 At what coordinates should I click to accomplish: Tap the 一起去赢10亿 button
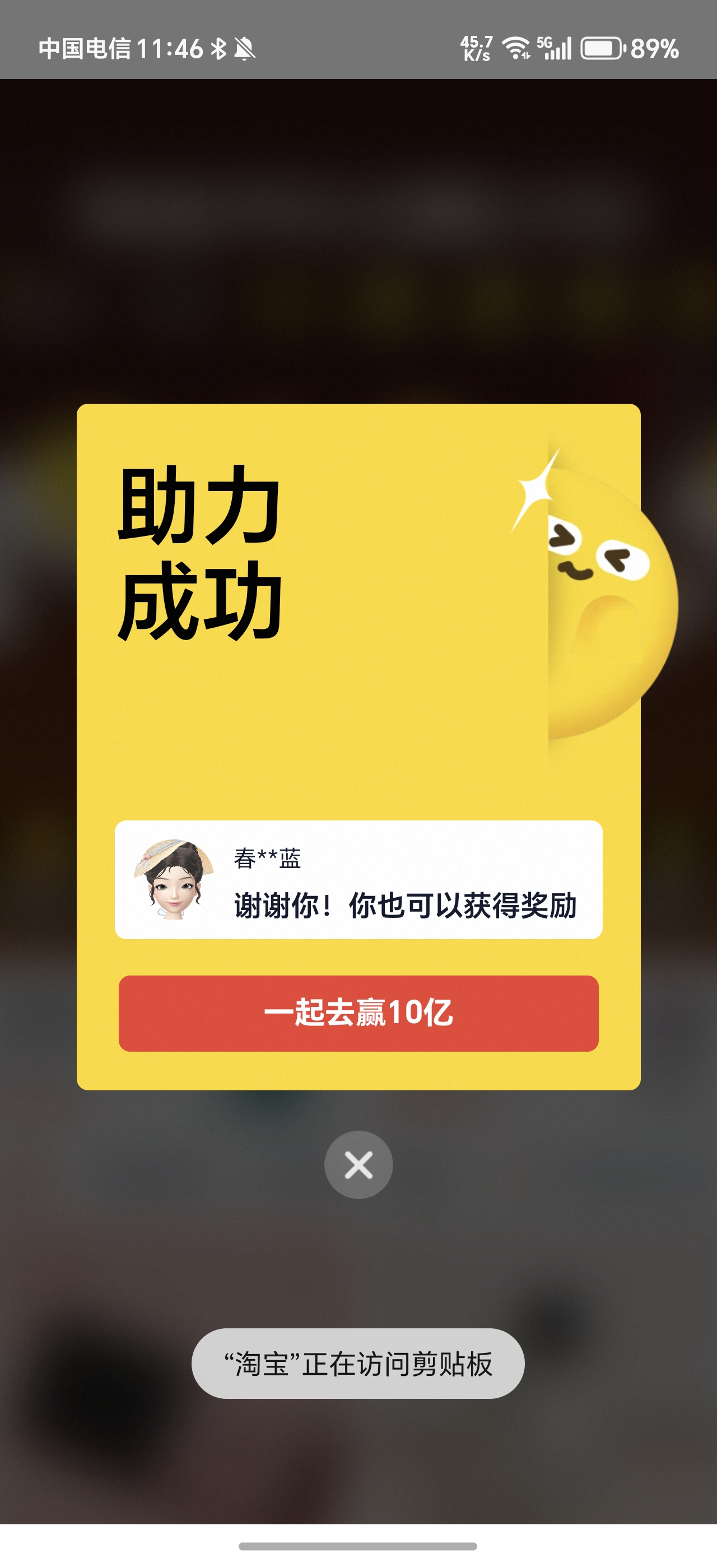(358, 1014)
